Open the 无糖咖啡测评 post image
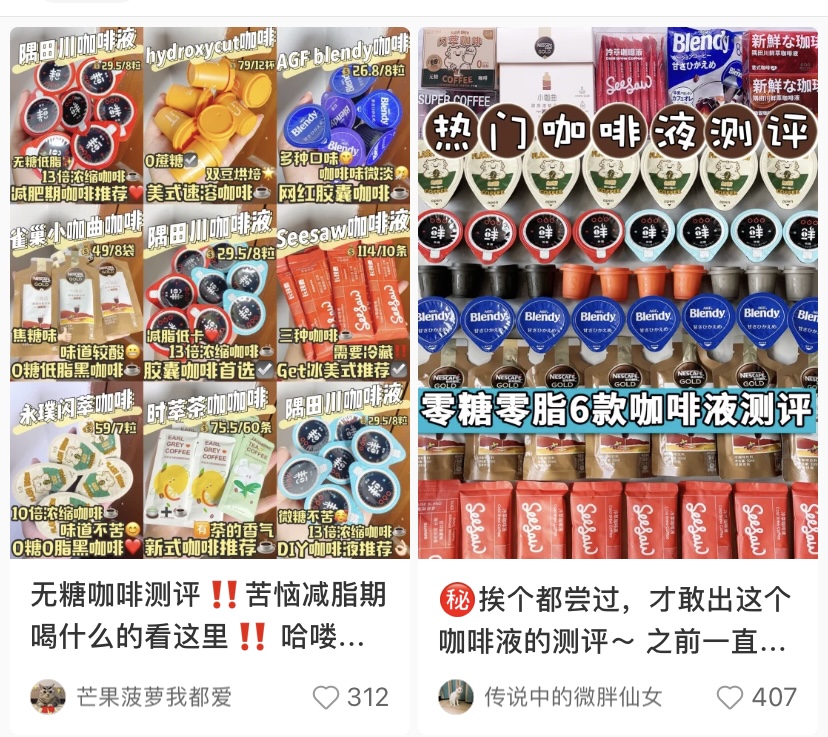Viewport: 828px width, 737px height. 210,292
